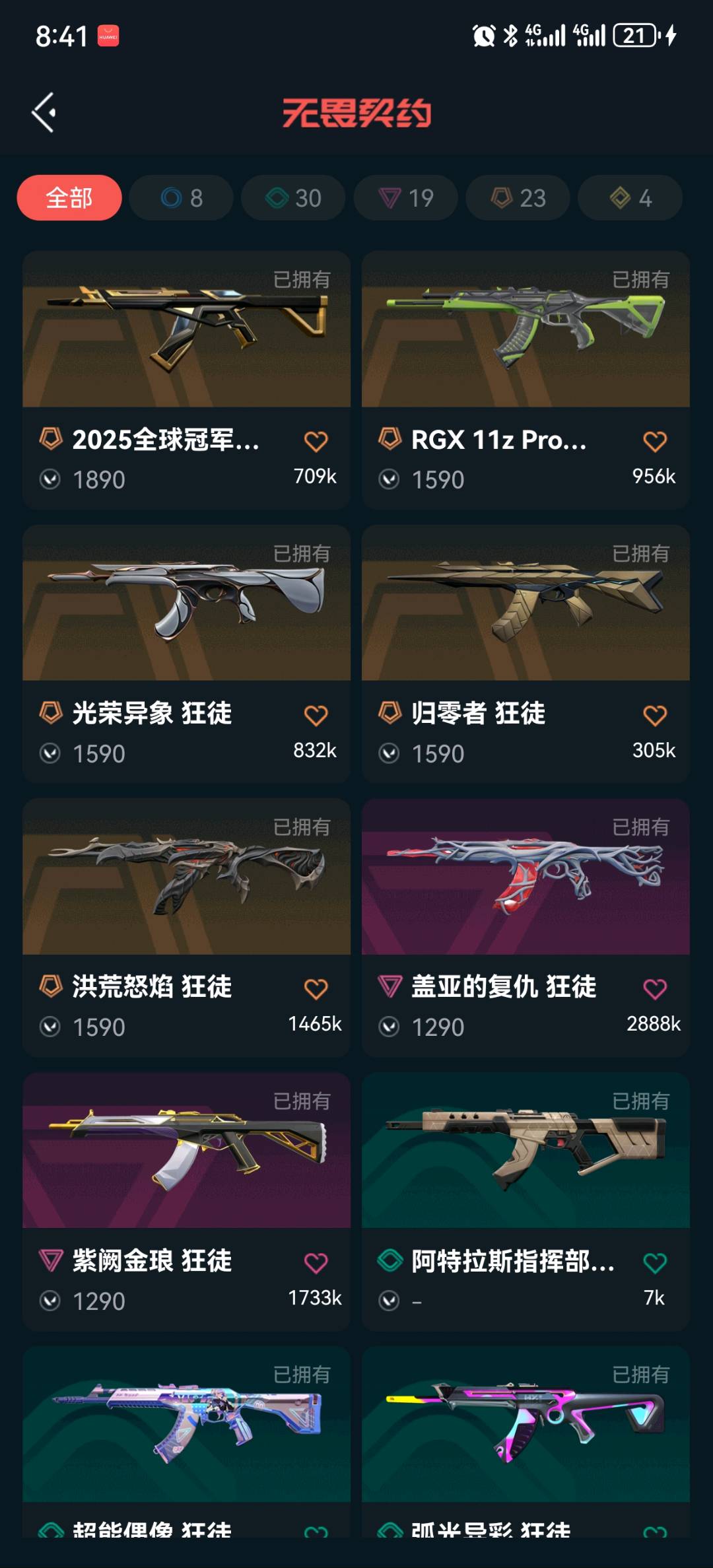713x1568 pixels.
Task: Favorite the RGX 11z Pro skin
Action: [654, 441]
